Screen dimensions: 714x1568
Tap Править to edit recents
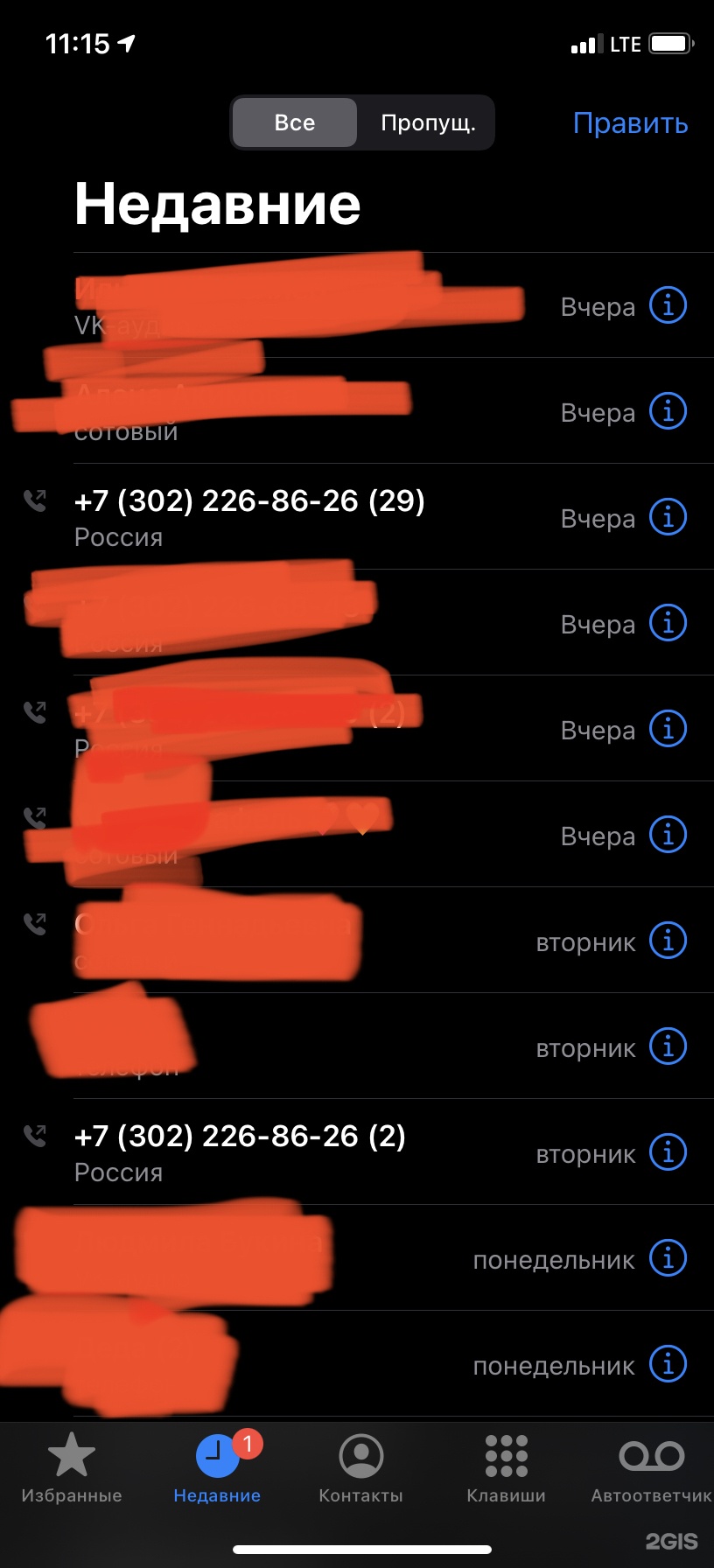[630, 123]
